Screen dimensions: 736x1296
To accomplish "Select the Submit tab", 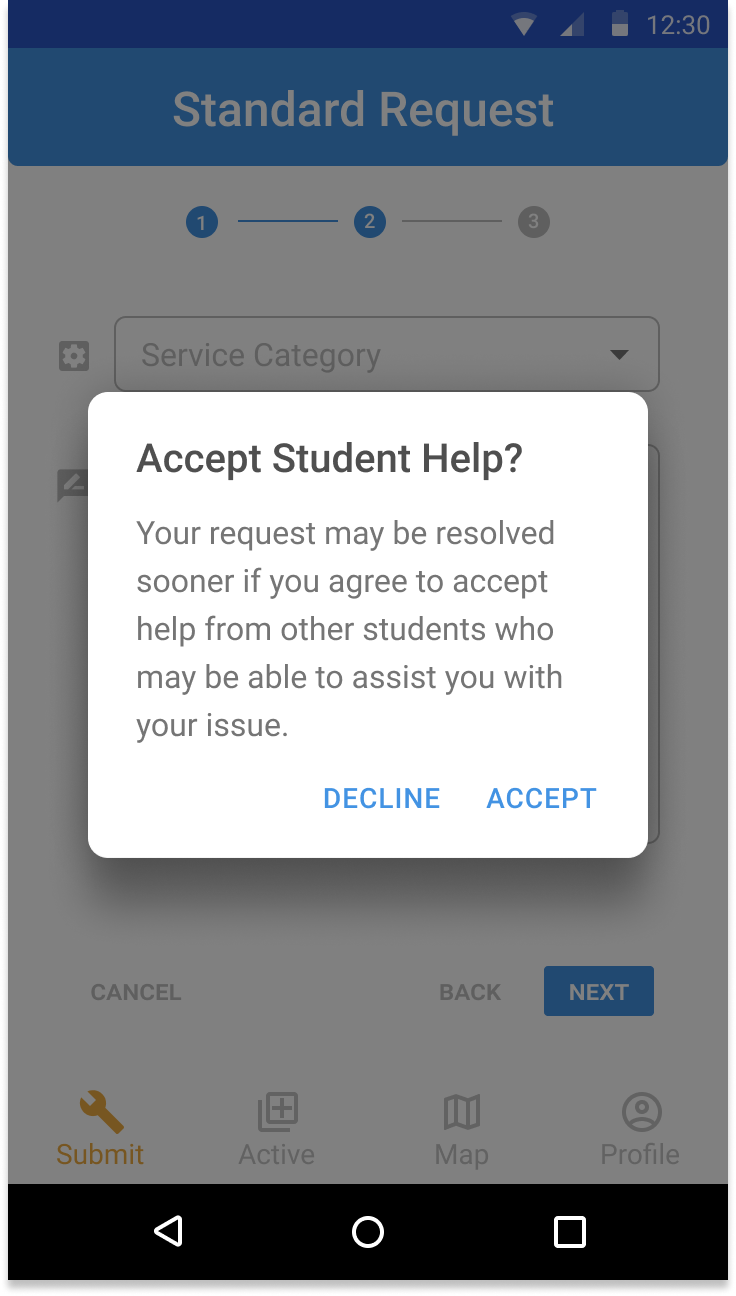I will pyautogui.click(x=100, y=1130).
